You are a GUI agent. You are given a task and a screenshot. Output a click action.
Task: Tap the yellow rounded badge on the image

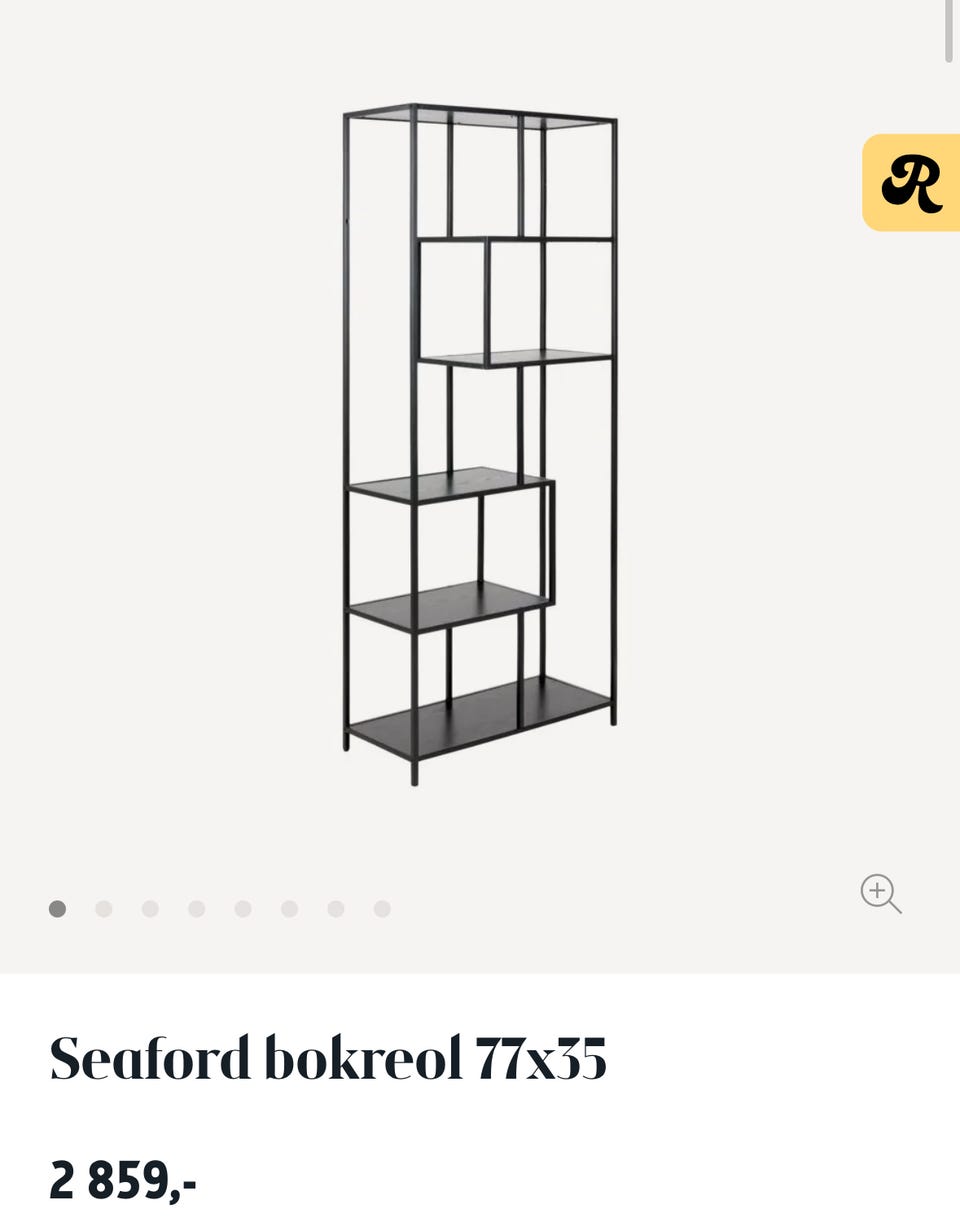pyautogui.click(x=911, y=183)
